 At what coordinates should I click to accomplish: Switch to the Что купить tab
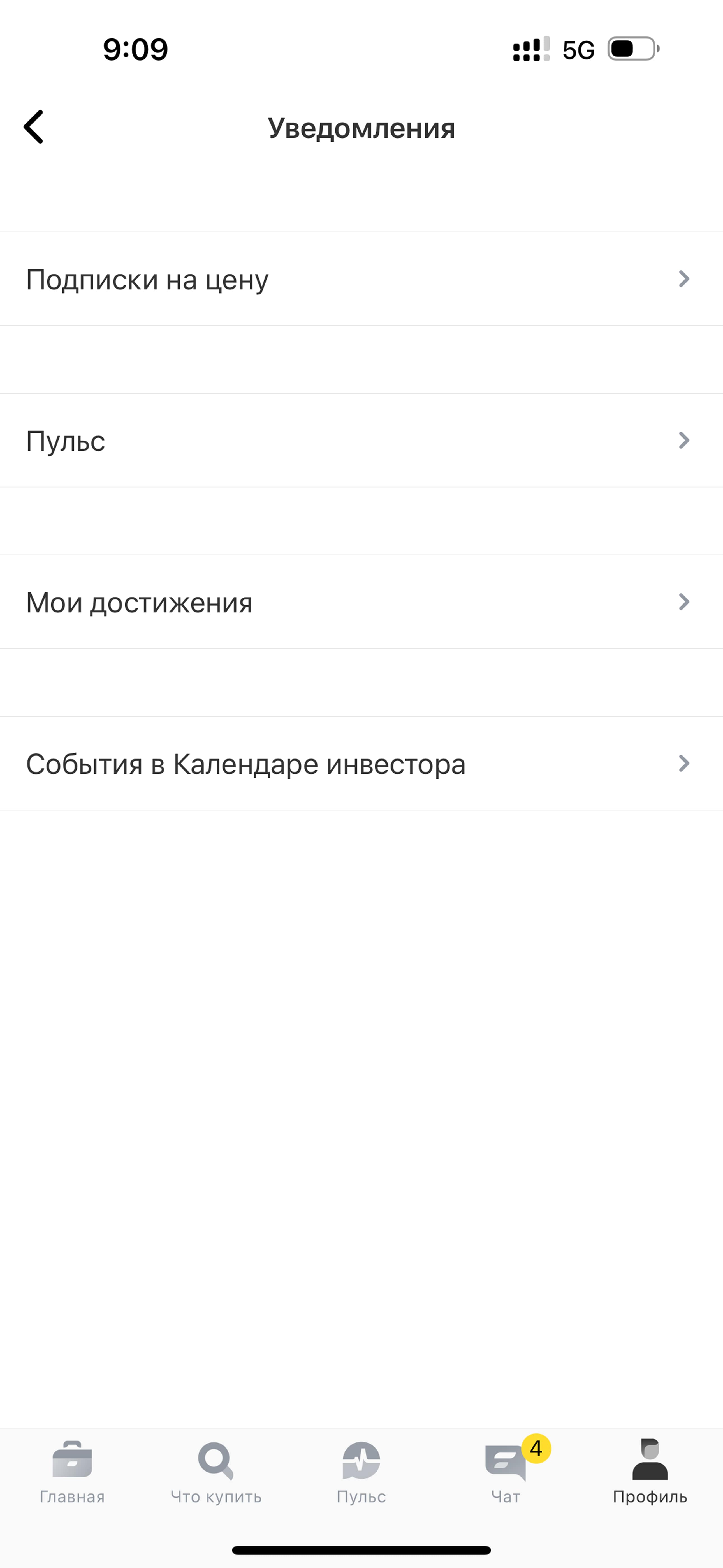[x=216, y=1472]
